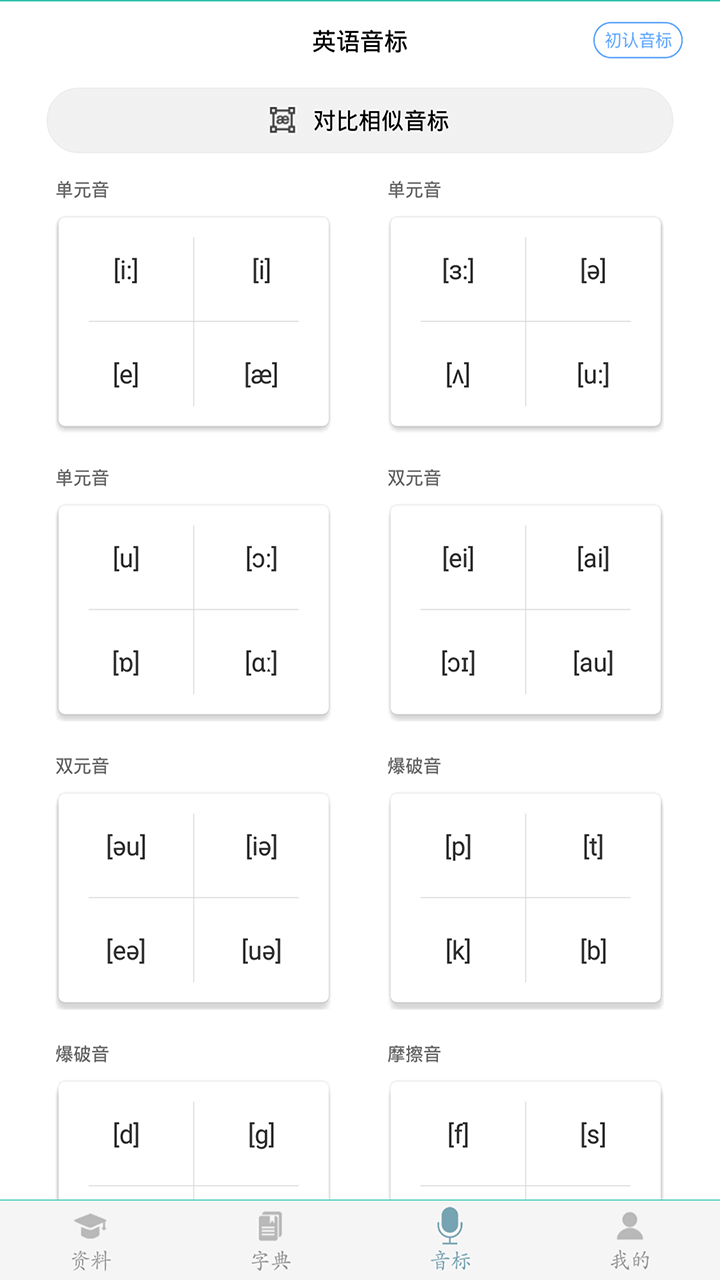Image resolution: width=720 pixels, height=1280 pixels.
Task: Click the compare icon inside 对比相似音标 bar
Action: point(283,120)
